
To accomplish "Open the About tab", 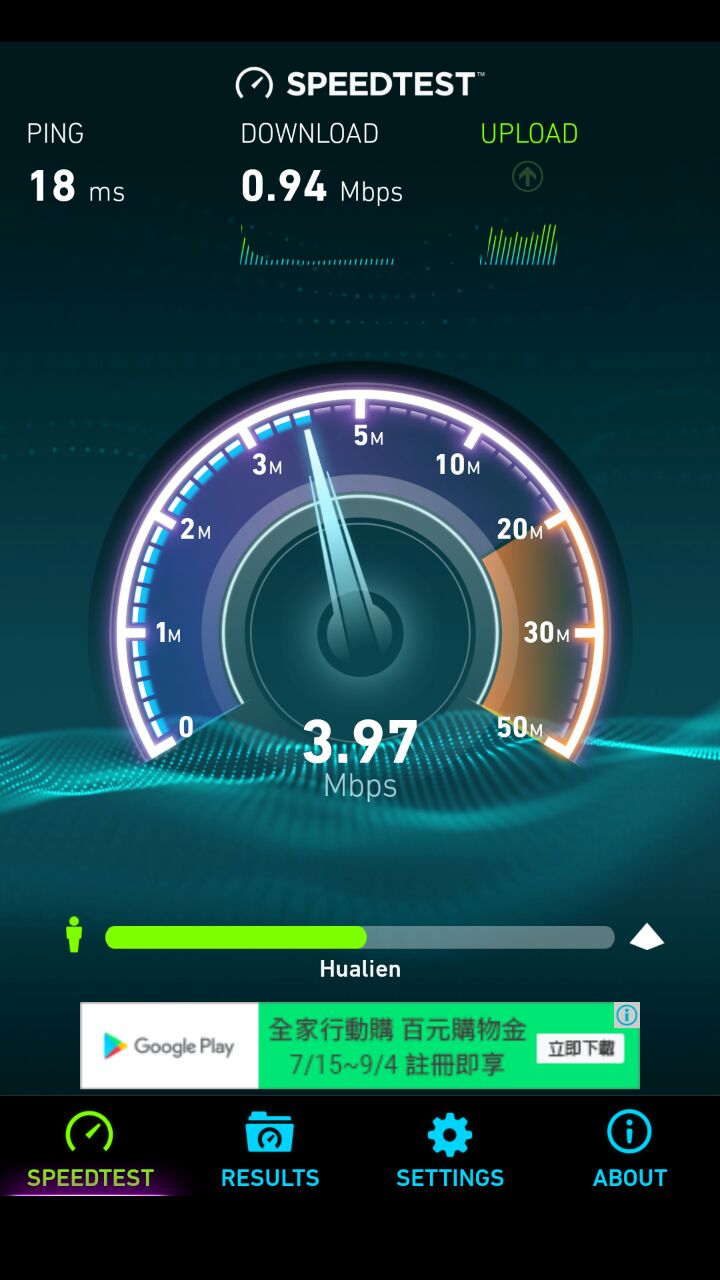I will (x=629, y=1150).
